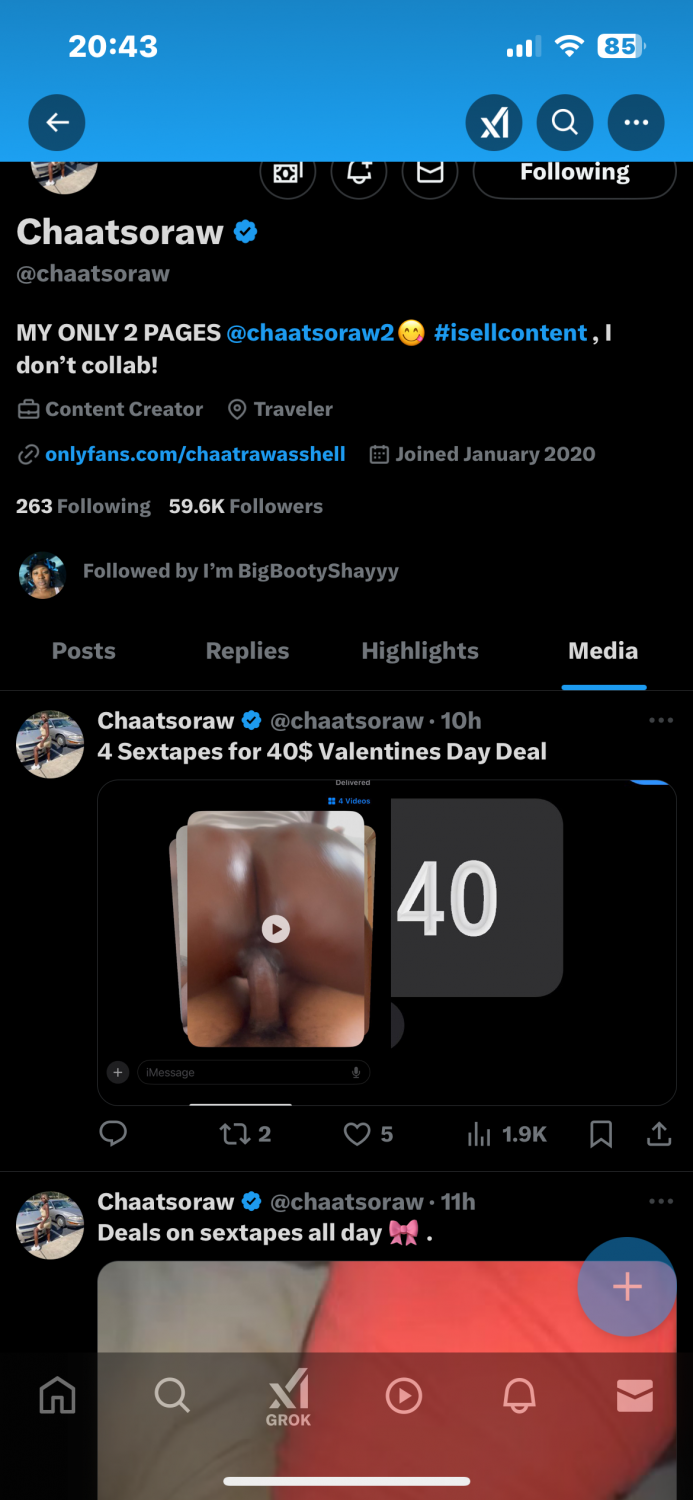The image size is (693, 1500).
Task: View the 263 Following list
Action: click(83, 506)
